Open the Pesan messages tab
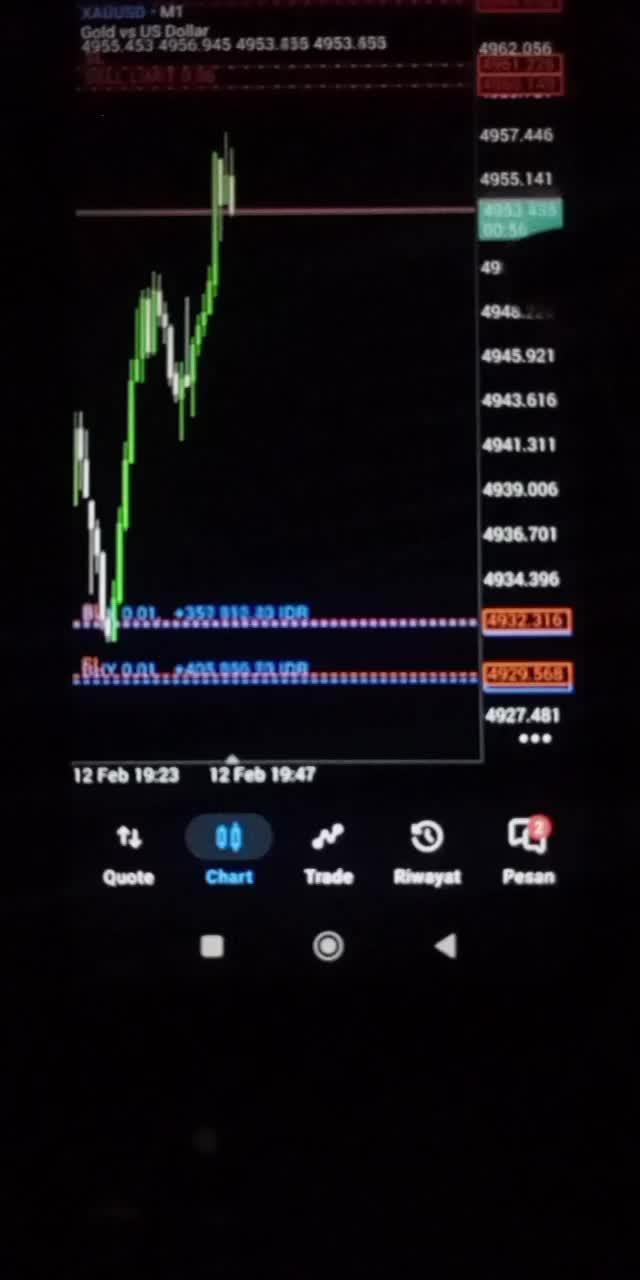Image resolution: width=640 pixels, height=1280 pixels. (x=528, y=853)
